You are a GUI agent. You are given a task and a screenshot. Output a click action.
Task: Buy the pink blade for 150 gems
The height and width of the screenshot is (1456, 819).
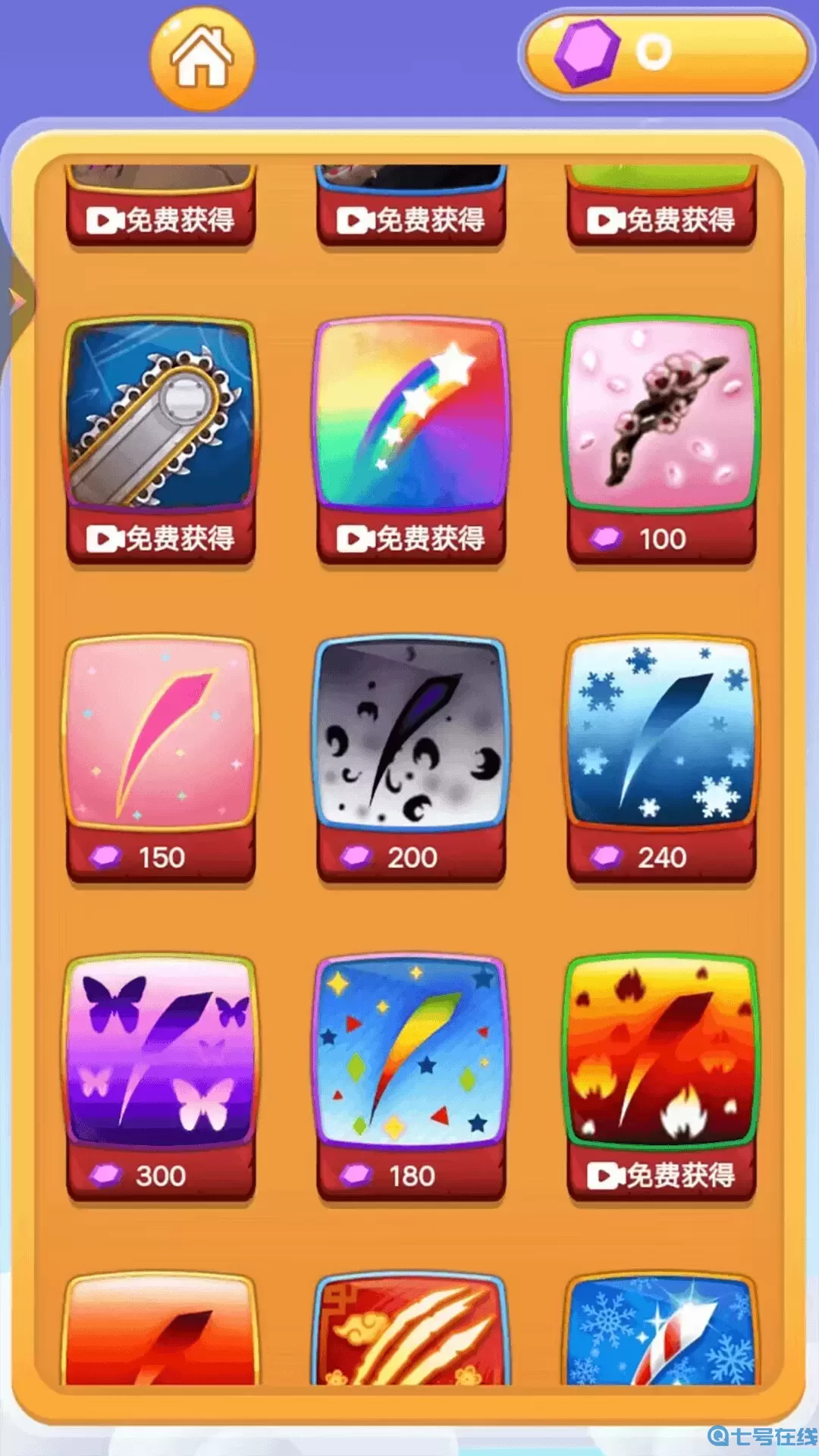161,857
